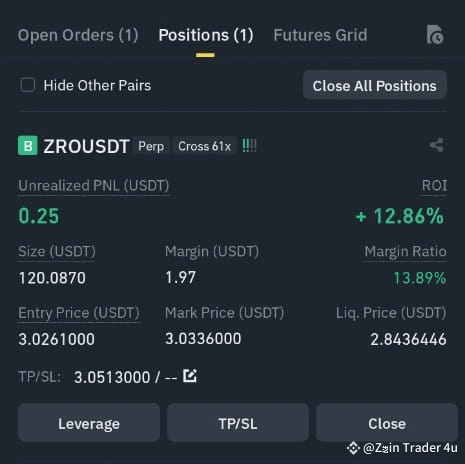Share the ZROUSDT position
Screen dimensions: 465x464
[436, 146]
